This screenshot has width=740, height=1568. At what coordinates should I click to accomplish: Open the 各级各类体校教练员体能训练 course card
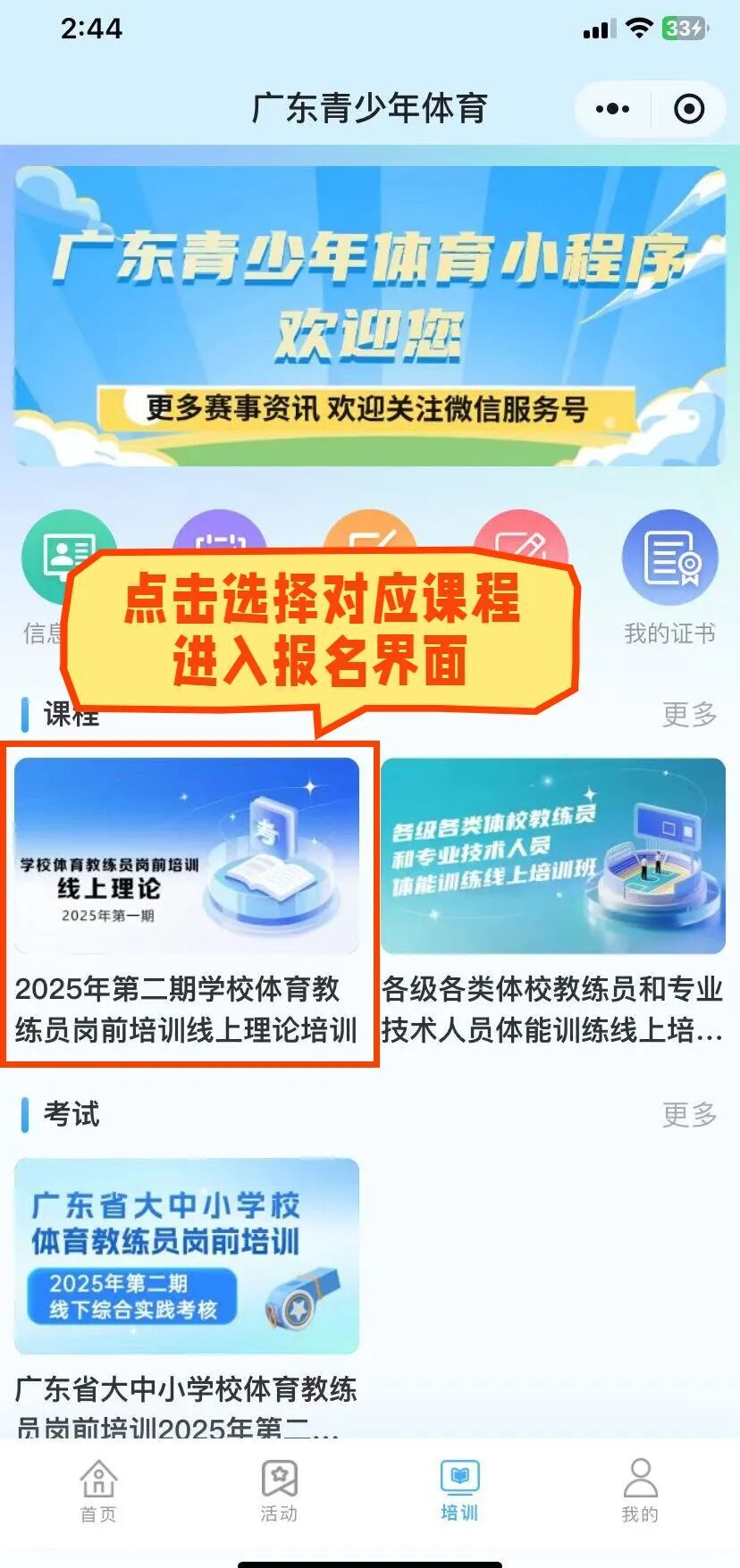pos(552,902)
